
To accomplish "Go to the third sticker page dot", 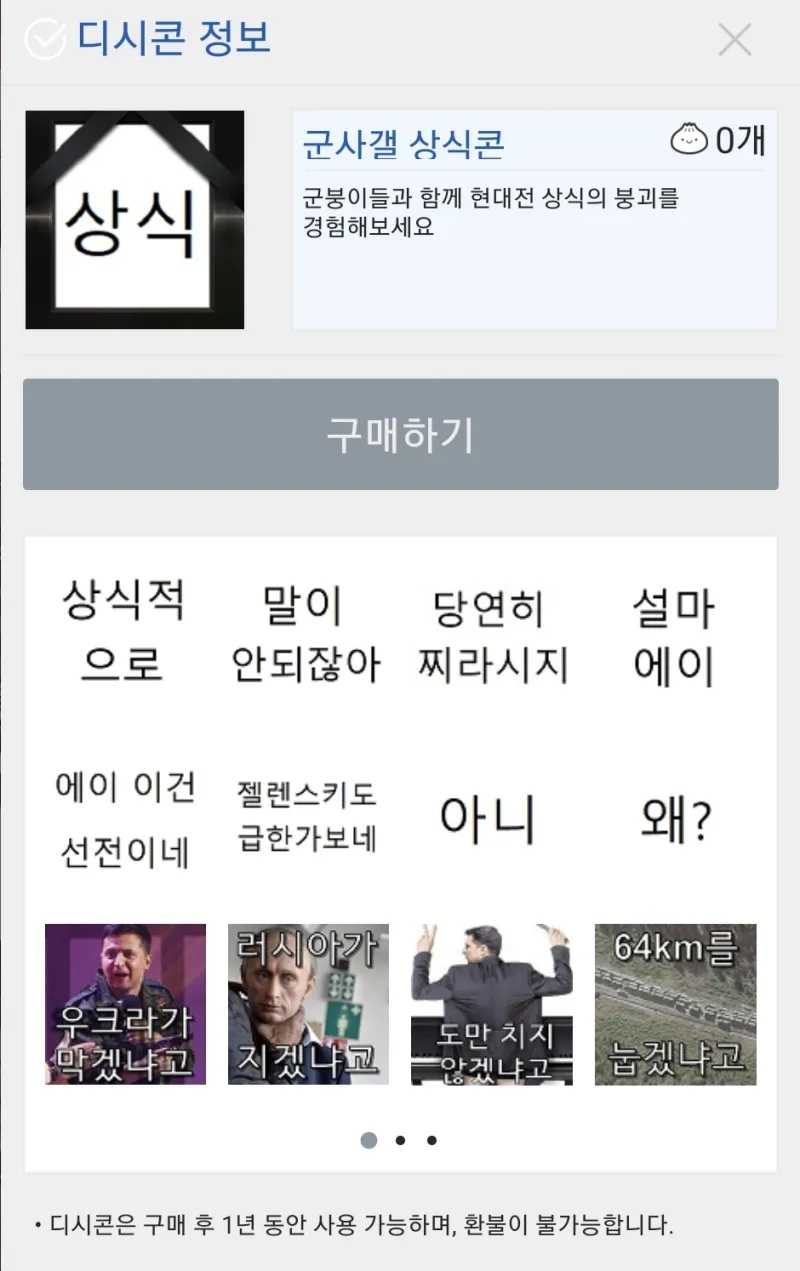I will [x=431, y=1140].
